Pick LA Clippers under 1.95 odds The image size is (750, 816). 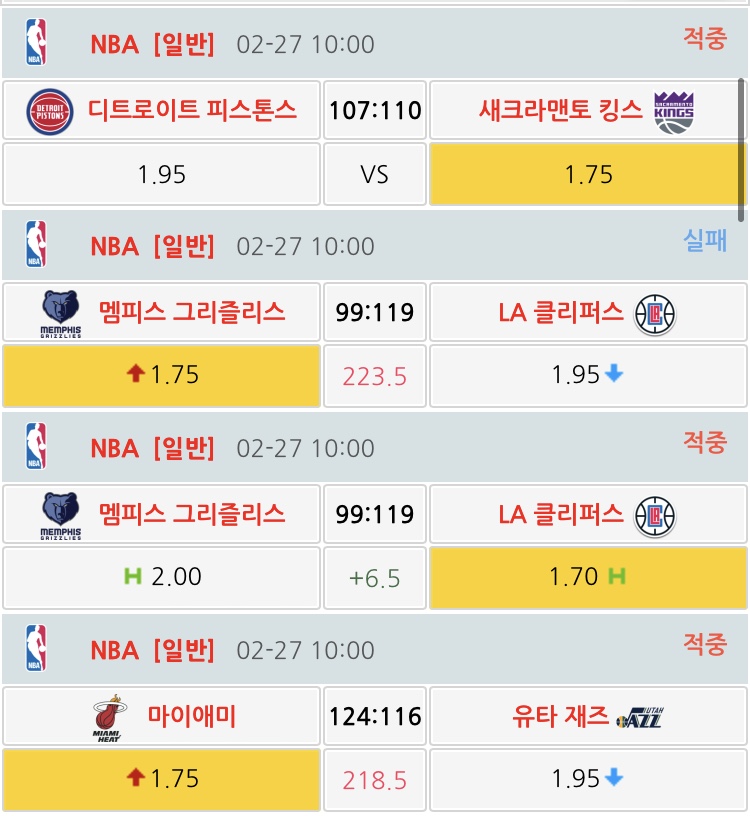588,375
